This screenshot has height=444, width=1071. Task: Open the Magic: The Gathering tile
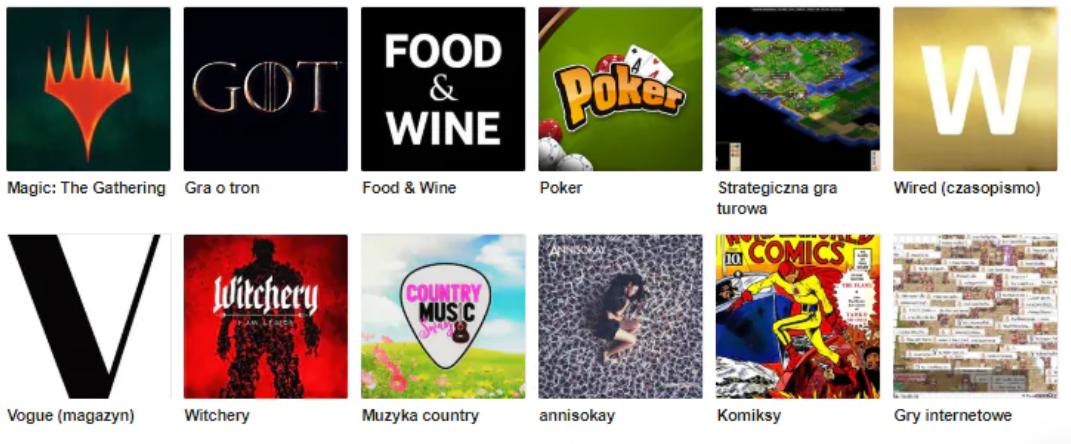coord(88,90)
